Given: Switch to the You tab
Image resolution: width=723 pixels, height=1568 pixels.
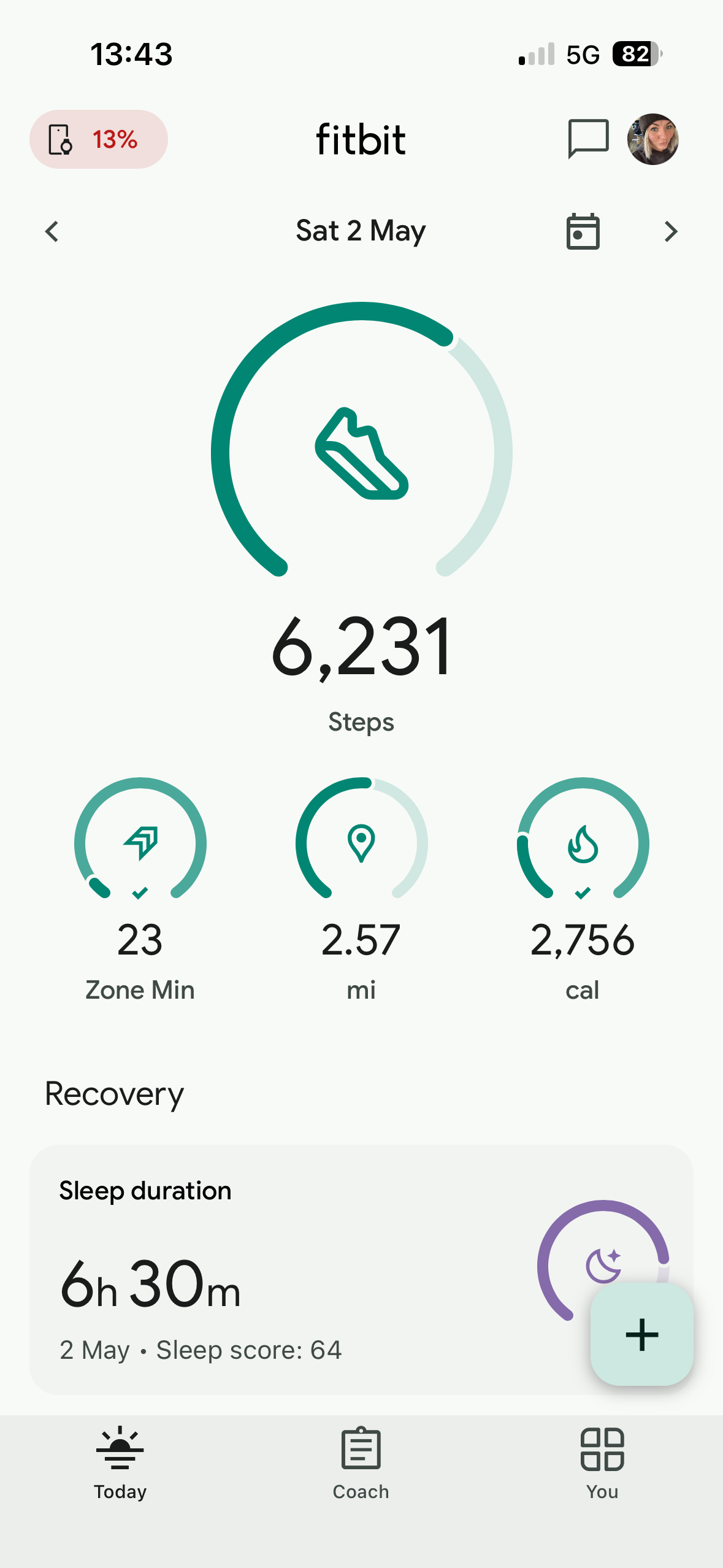Looking at the screenshot, I should pos(602,1464).
